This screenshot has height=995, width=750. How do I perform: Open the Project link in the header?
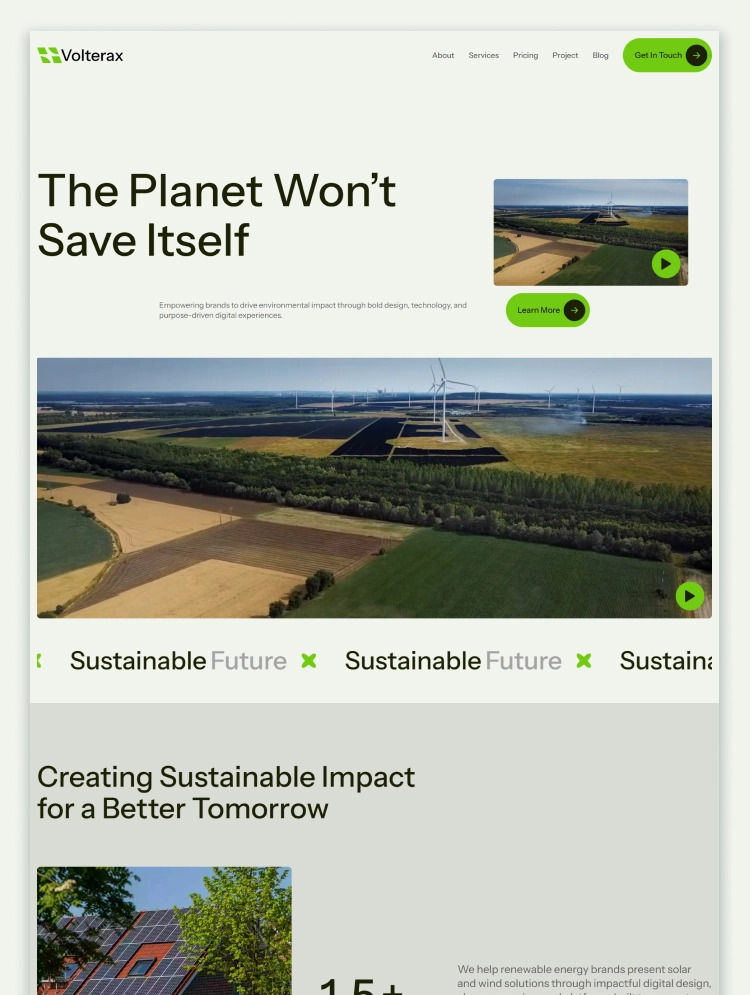pos(565,56)
